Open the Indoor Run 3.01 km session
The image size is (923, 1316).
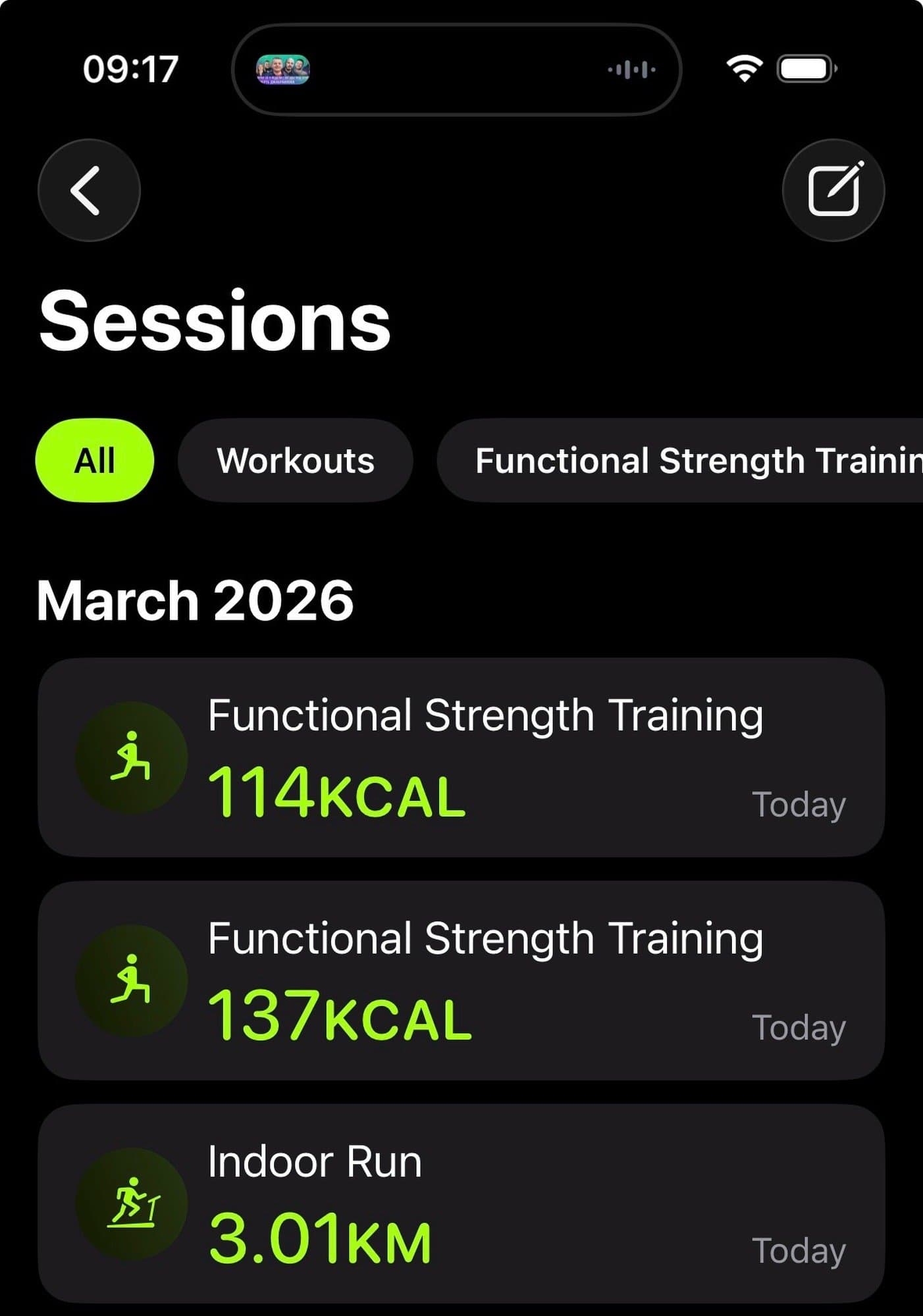click(x=461, y=1203)
